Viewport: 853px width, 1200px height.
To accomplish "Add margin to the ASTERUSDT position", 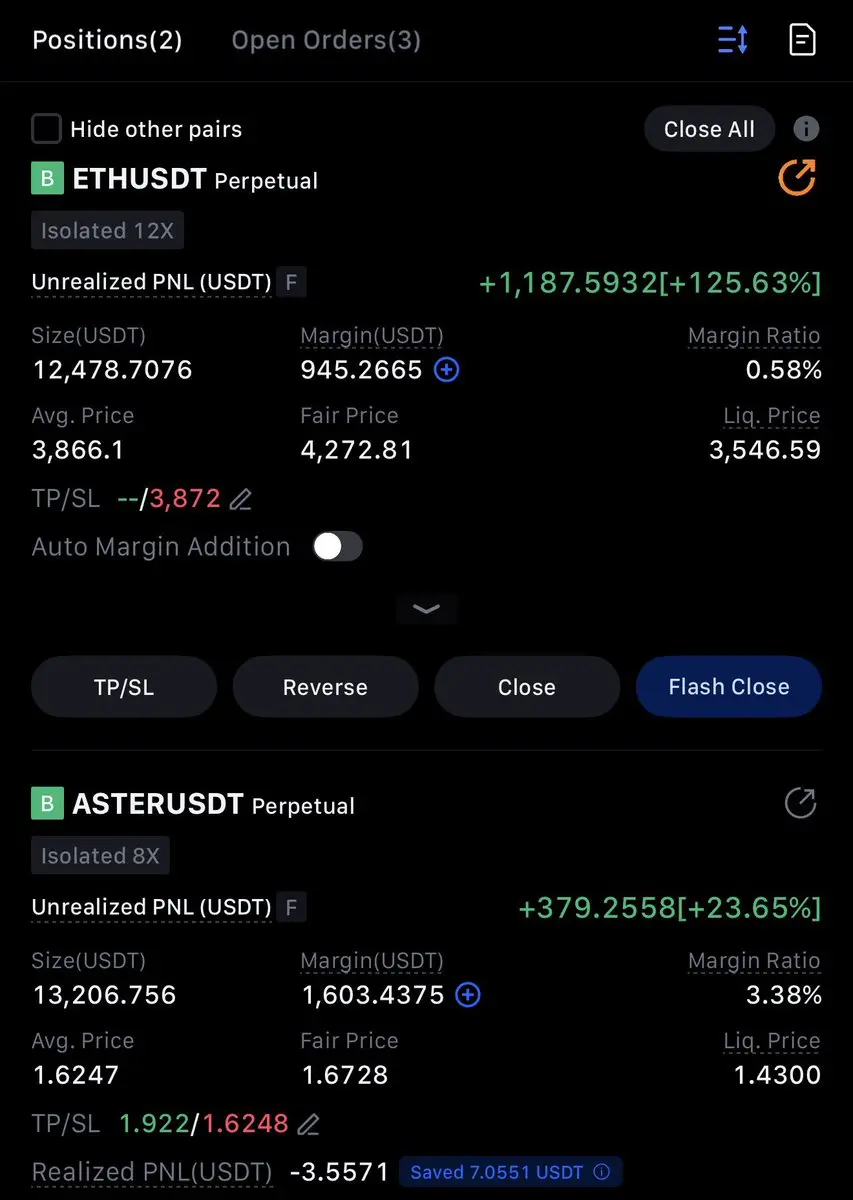I will (x=468, y=995).
